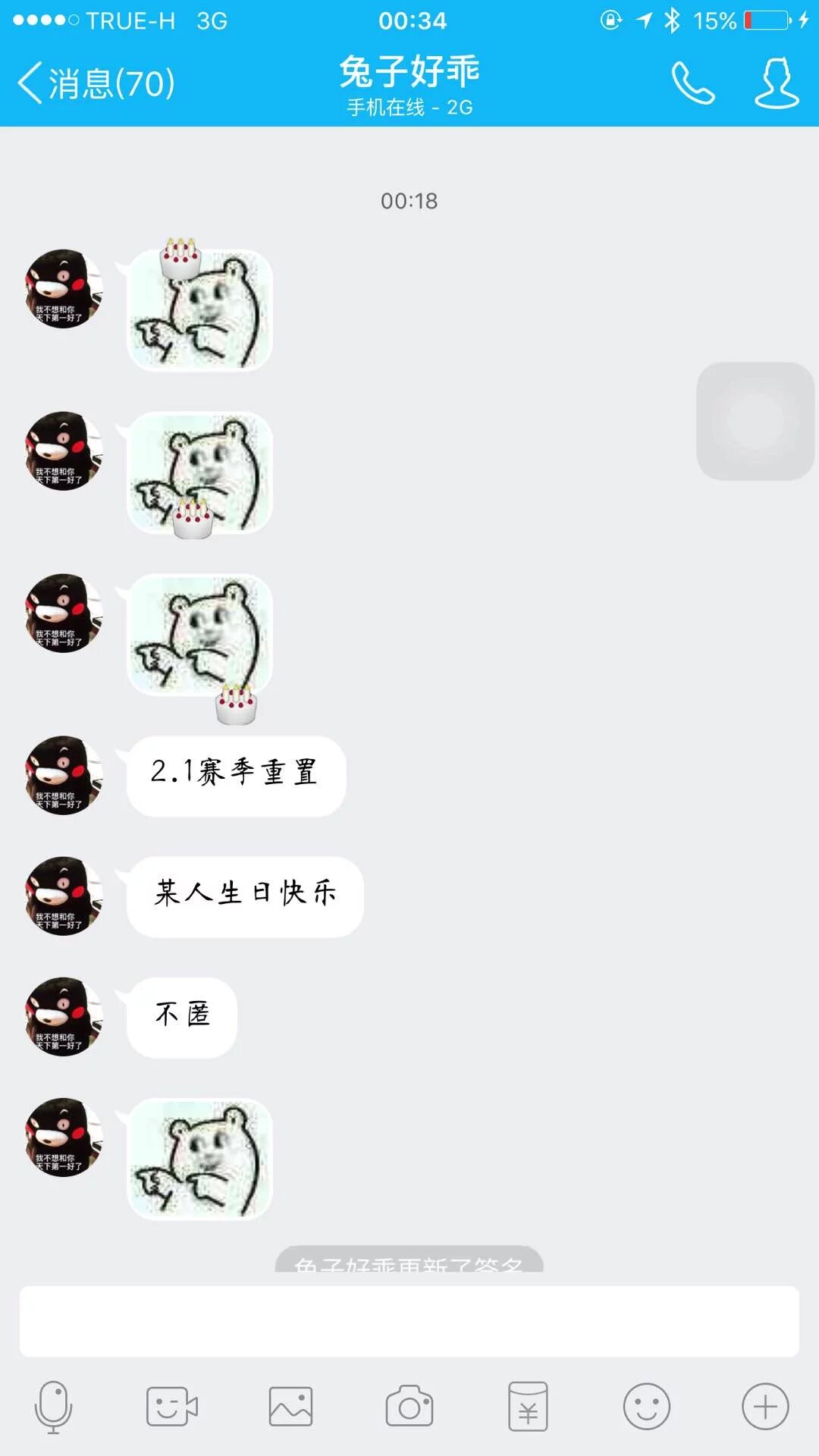This screenshot has height=1456, width=819.
Task: Open the short video chat tool
Action: (171, 1407)
